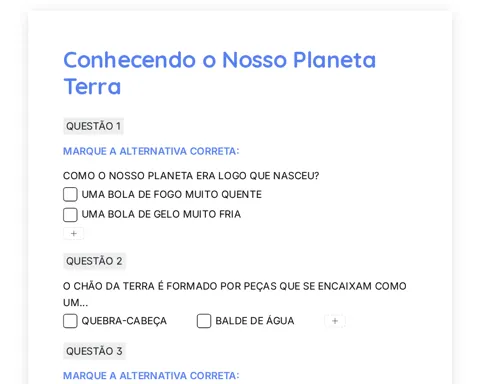Select the BALDE DE ÁGUA checkbox
This screenshot has width=480, height=384.
[204, 321]
